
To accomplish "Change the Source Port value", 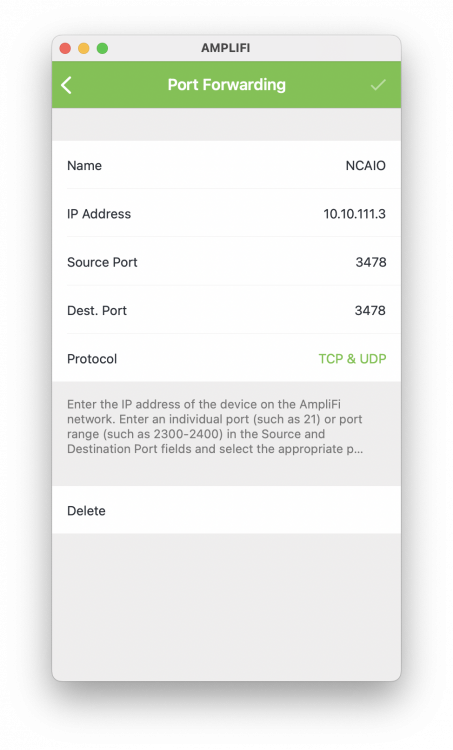I will (226, 262).
